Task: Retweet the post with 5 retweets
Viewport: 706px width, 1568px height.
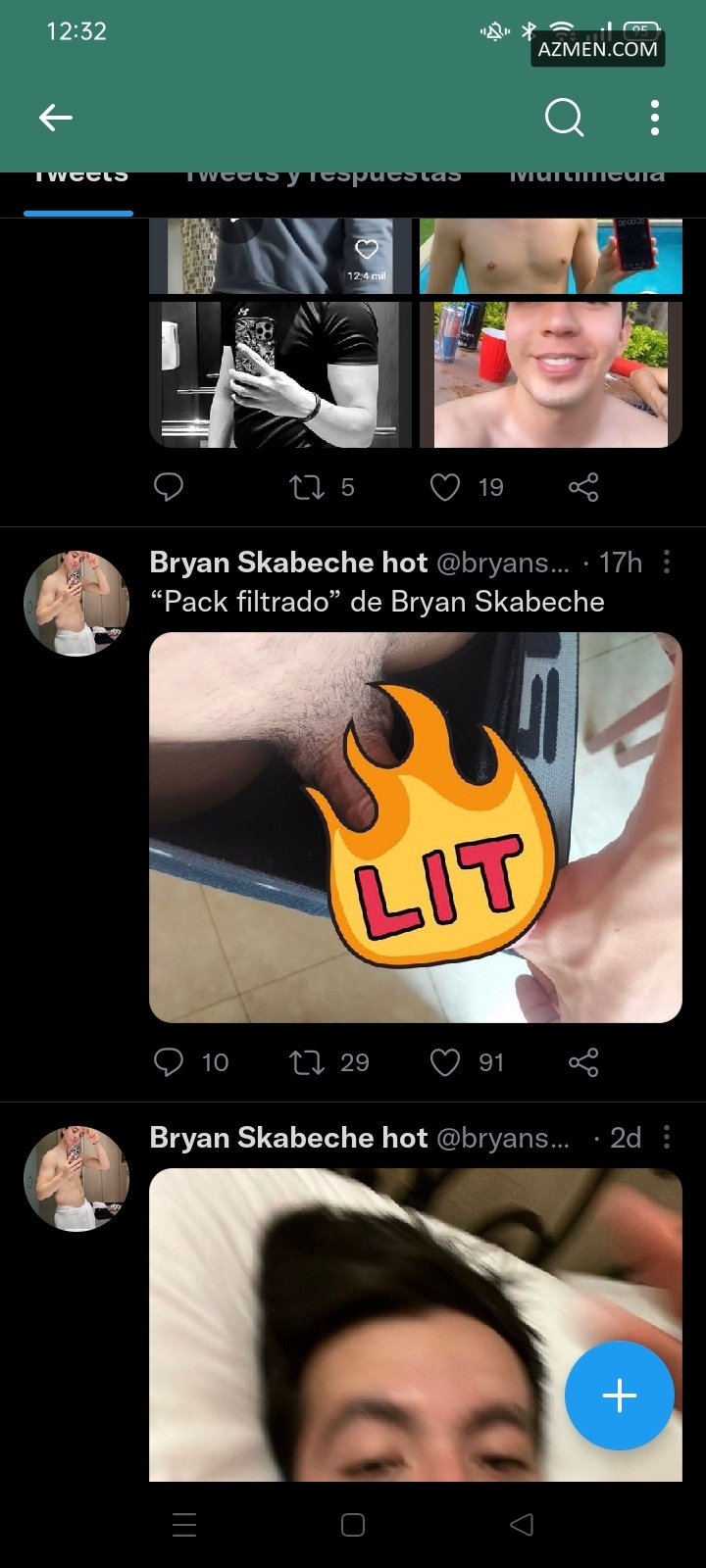Action: tap(308, 487)
